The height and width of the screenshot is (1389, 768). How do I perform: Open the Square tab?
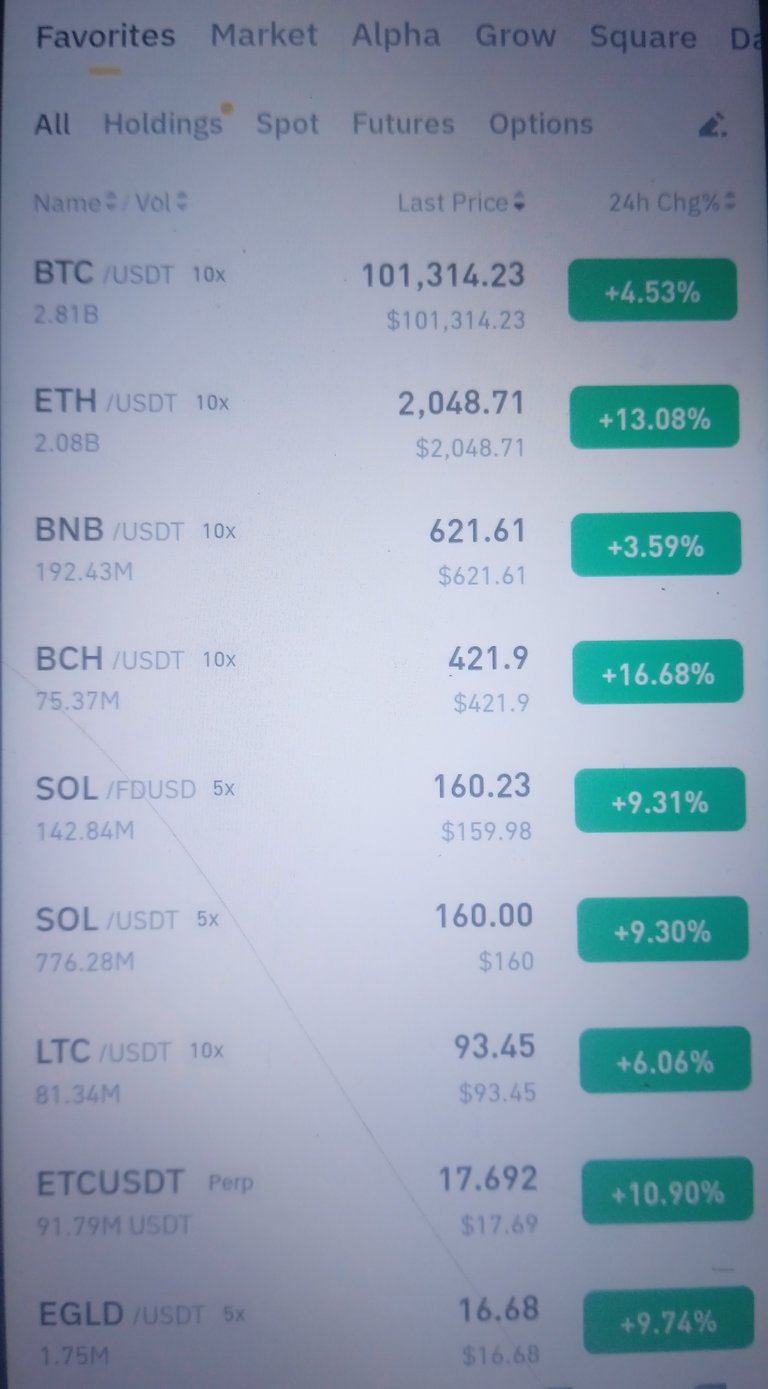(643, 38)
